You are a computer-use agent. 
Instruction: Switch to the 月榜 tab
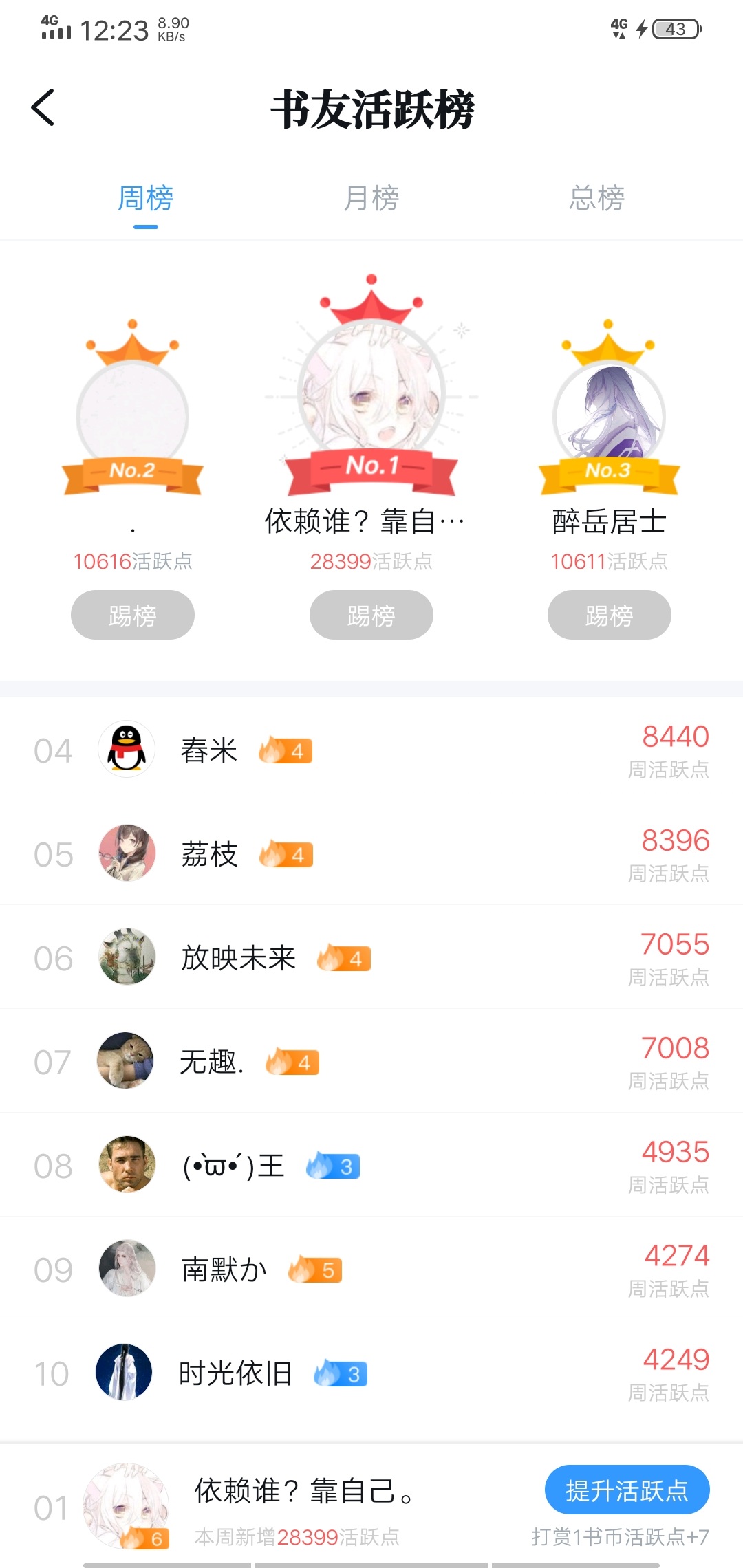(x=371, y=199)
